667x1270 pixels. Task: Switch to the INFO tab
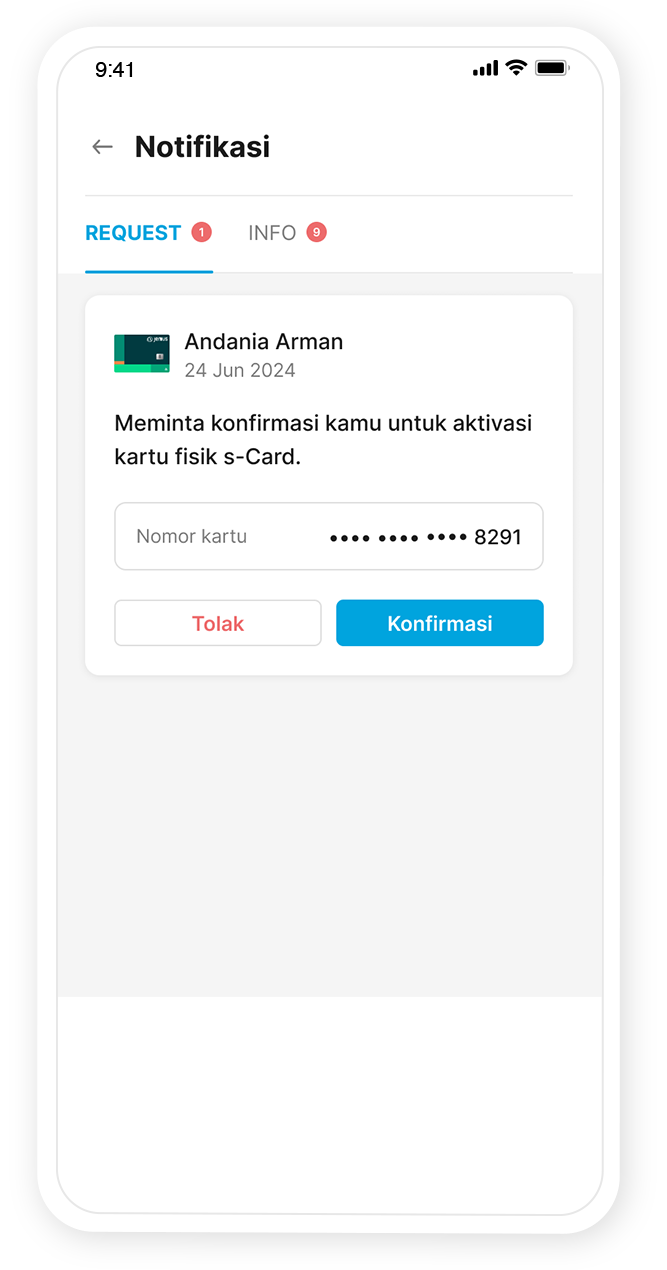pyautogui.click(x=286, y=233)
